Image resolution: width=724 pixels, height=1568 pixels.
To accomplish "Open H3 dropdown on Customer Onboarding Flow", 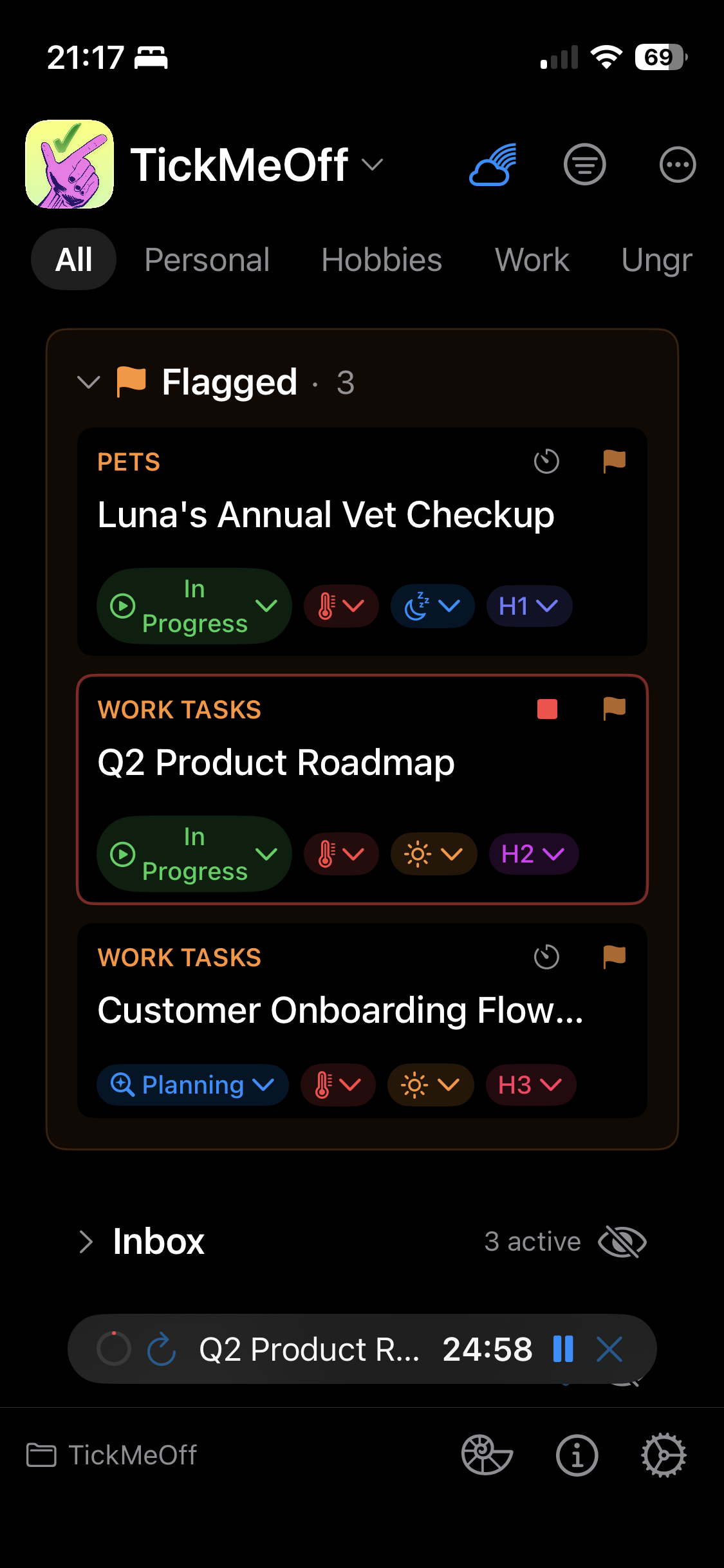I will coord(530,1085).
